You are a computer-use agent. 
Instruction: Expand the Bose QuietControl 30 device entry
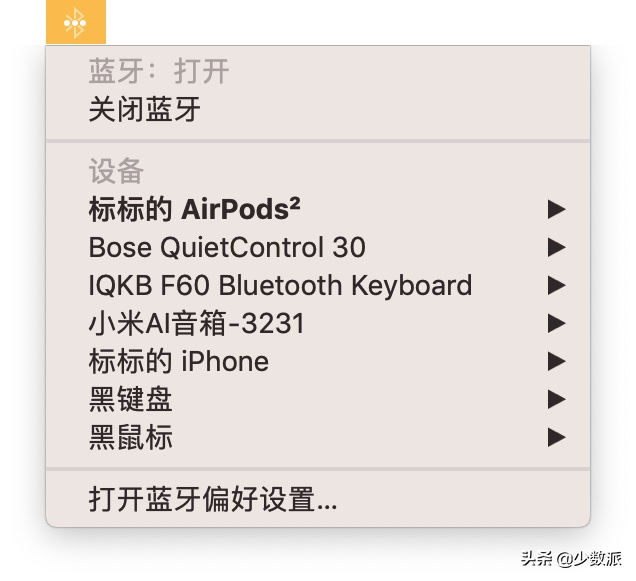(x=227, y=247)
